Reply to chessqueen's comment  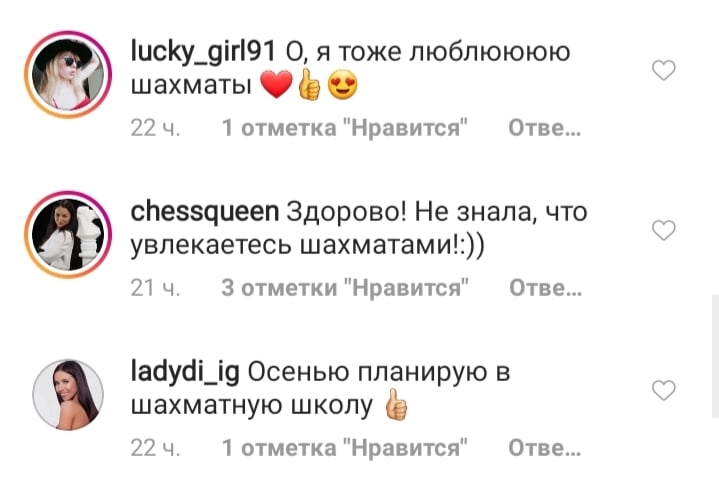click(545, 288)
